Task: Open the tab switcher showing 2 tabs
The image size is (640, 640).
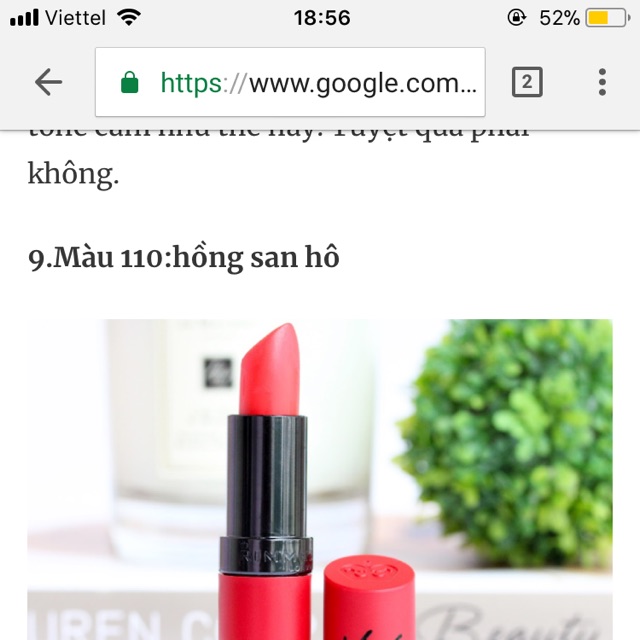Action: tap(527, 82)
